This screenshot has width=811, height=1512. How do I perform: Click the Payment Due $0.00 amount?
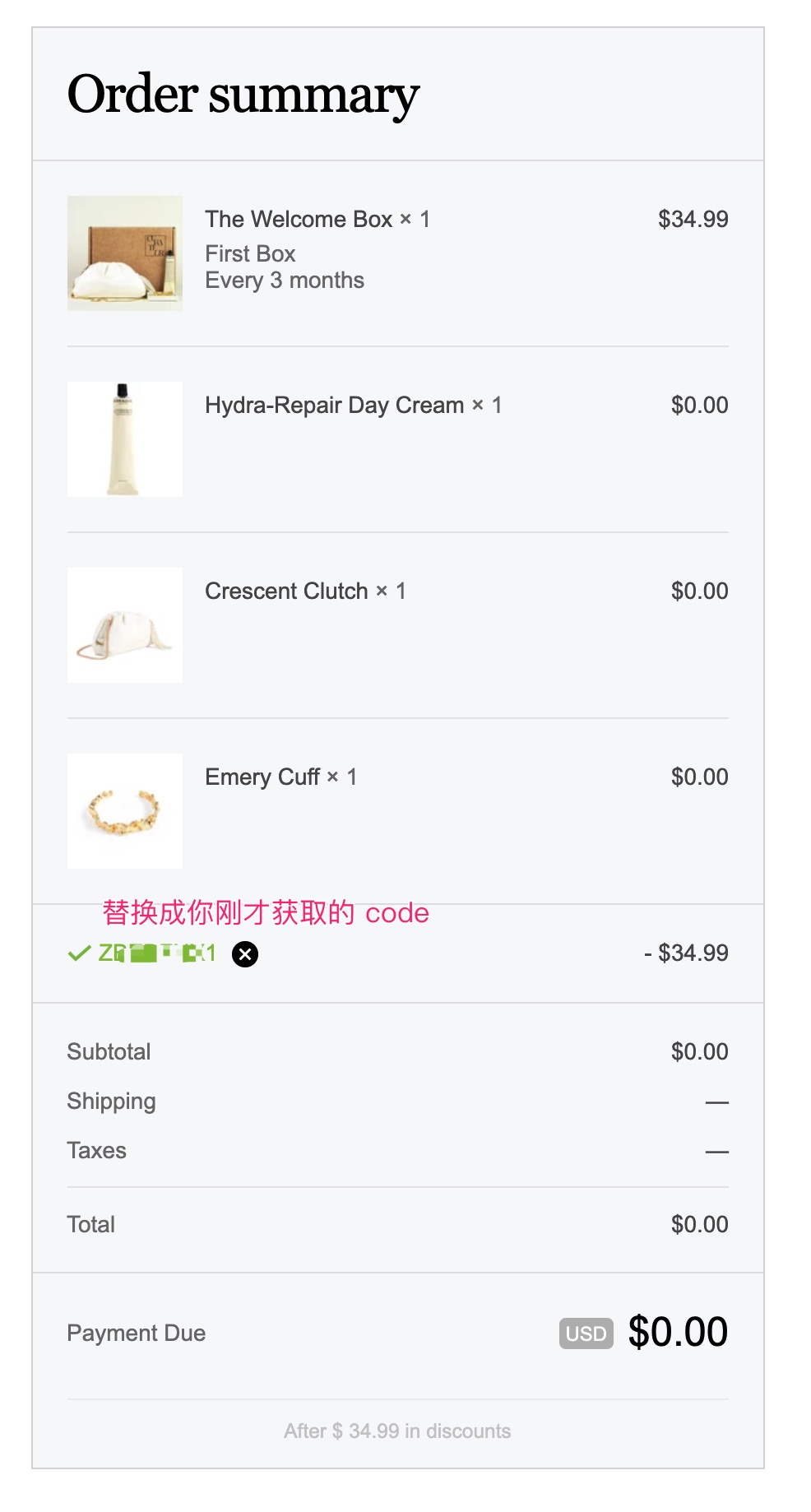coord(678,1331)
